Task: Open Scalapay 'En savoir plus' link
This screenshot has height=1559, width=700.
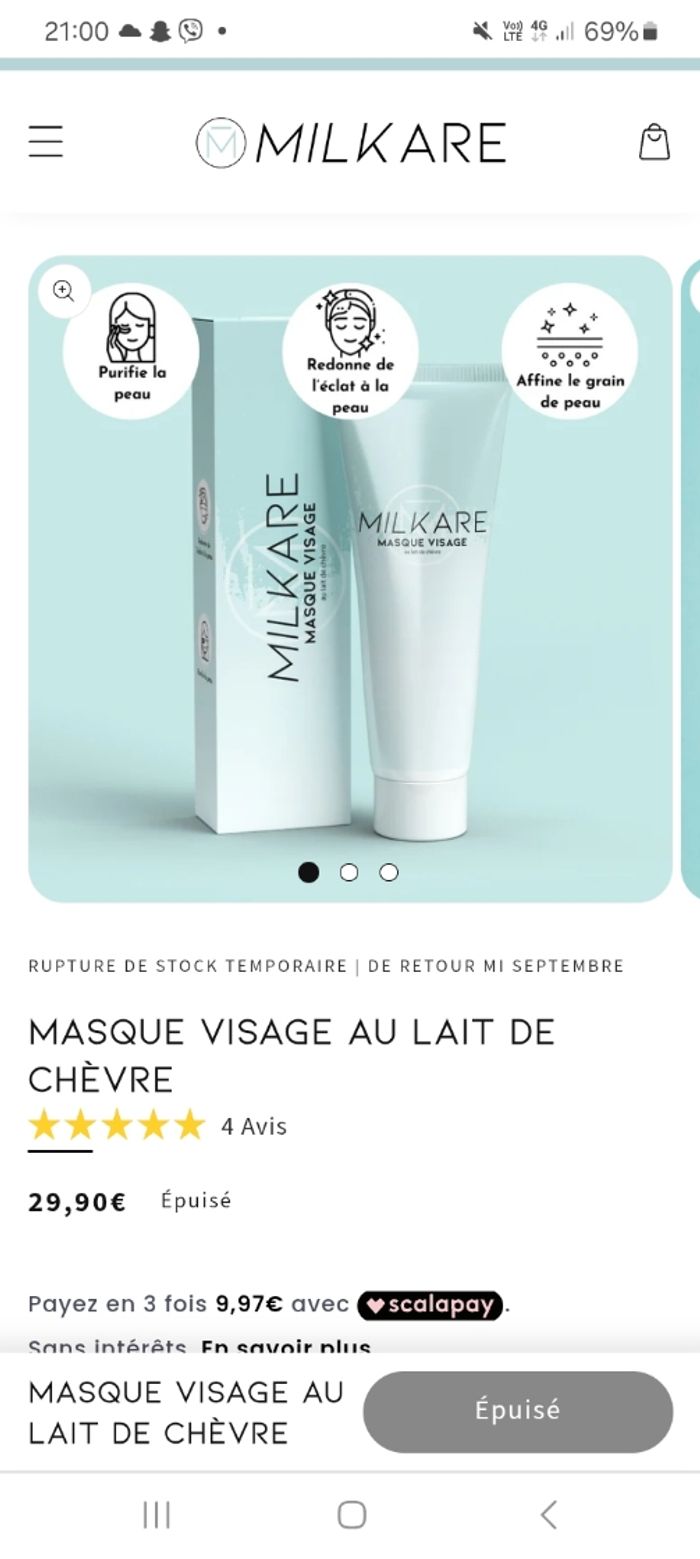Action: [286, 1346]
